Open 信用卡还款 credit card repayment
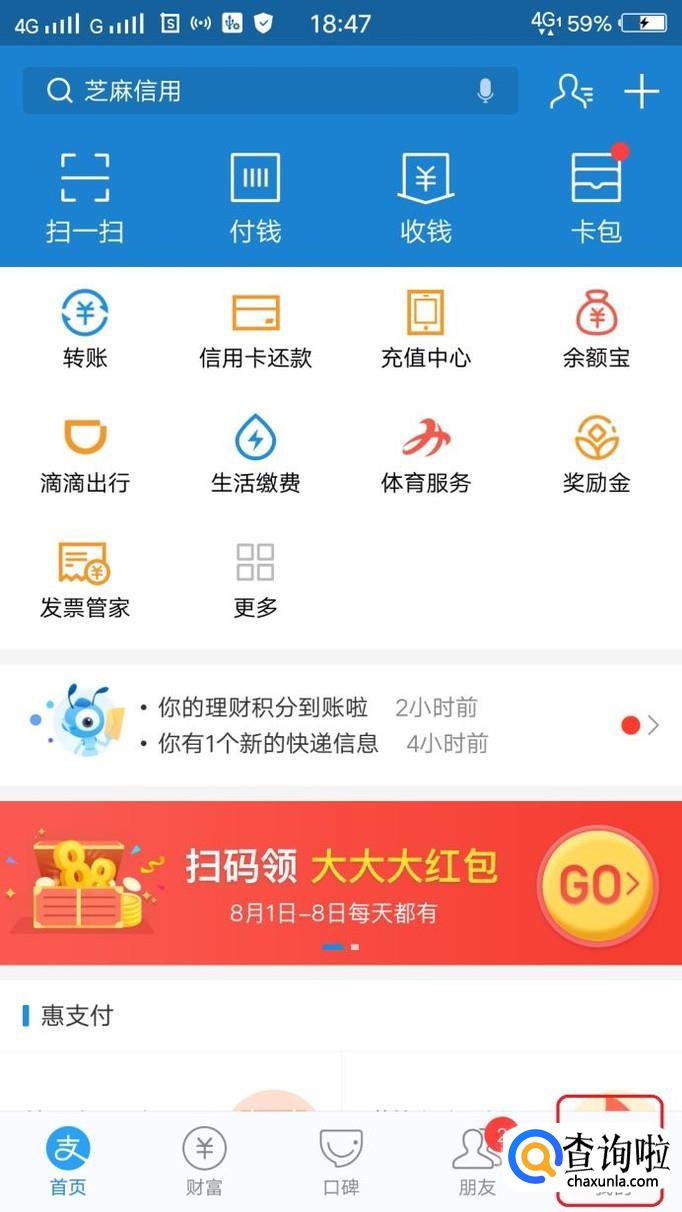This screenshot has width=682, height=1212. [x=255, y=329]
